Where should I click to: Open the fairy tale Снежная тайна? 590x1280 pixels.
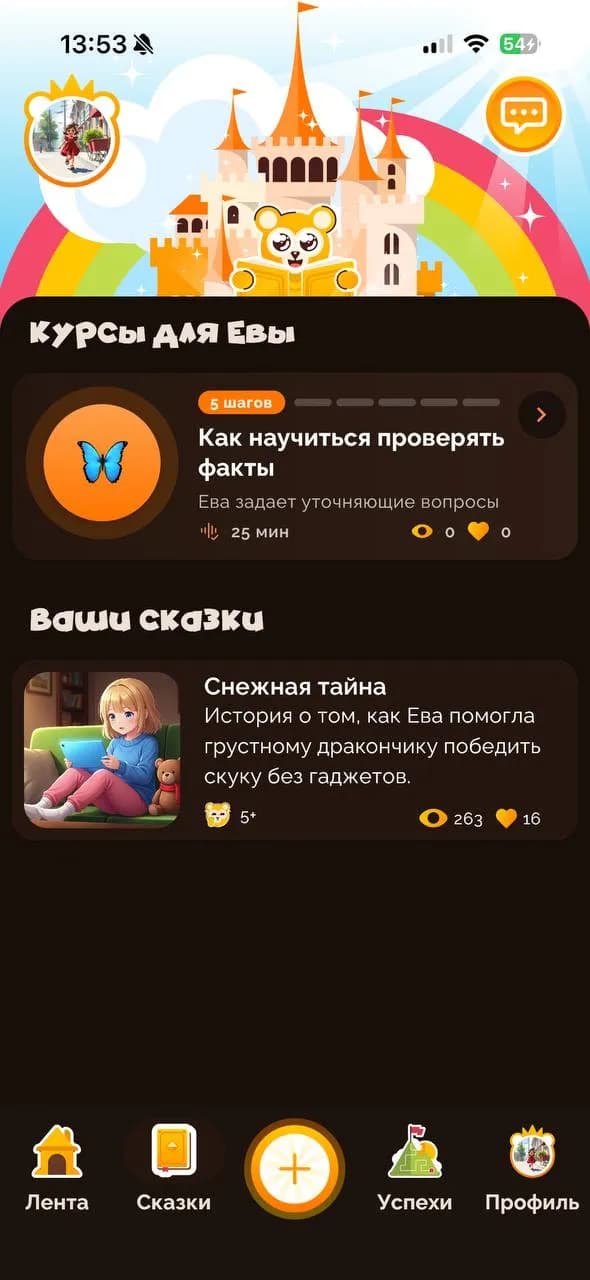295,750
